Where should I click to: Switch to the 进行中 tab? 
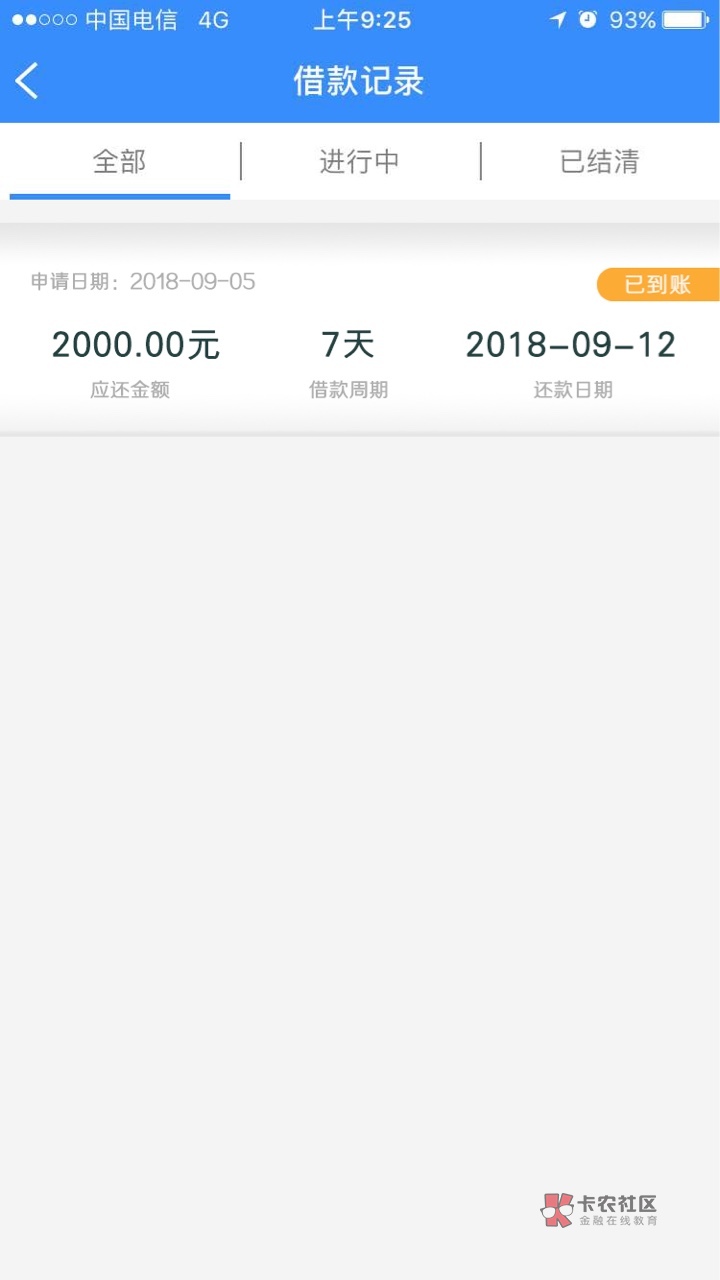pyautogui.click(x=359, y=161)
